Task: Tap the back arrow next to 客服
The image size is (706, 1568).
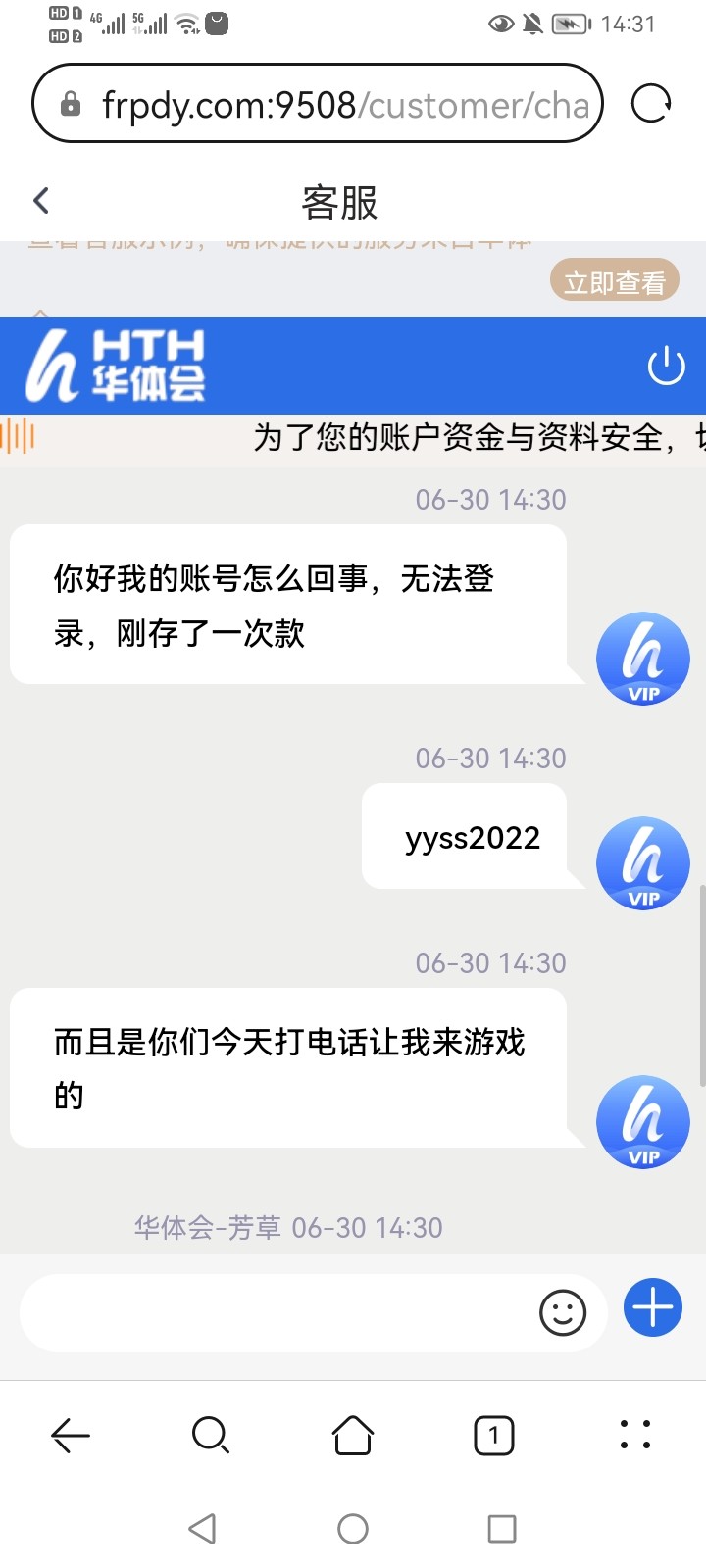Action: coord(40,200)
